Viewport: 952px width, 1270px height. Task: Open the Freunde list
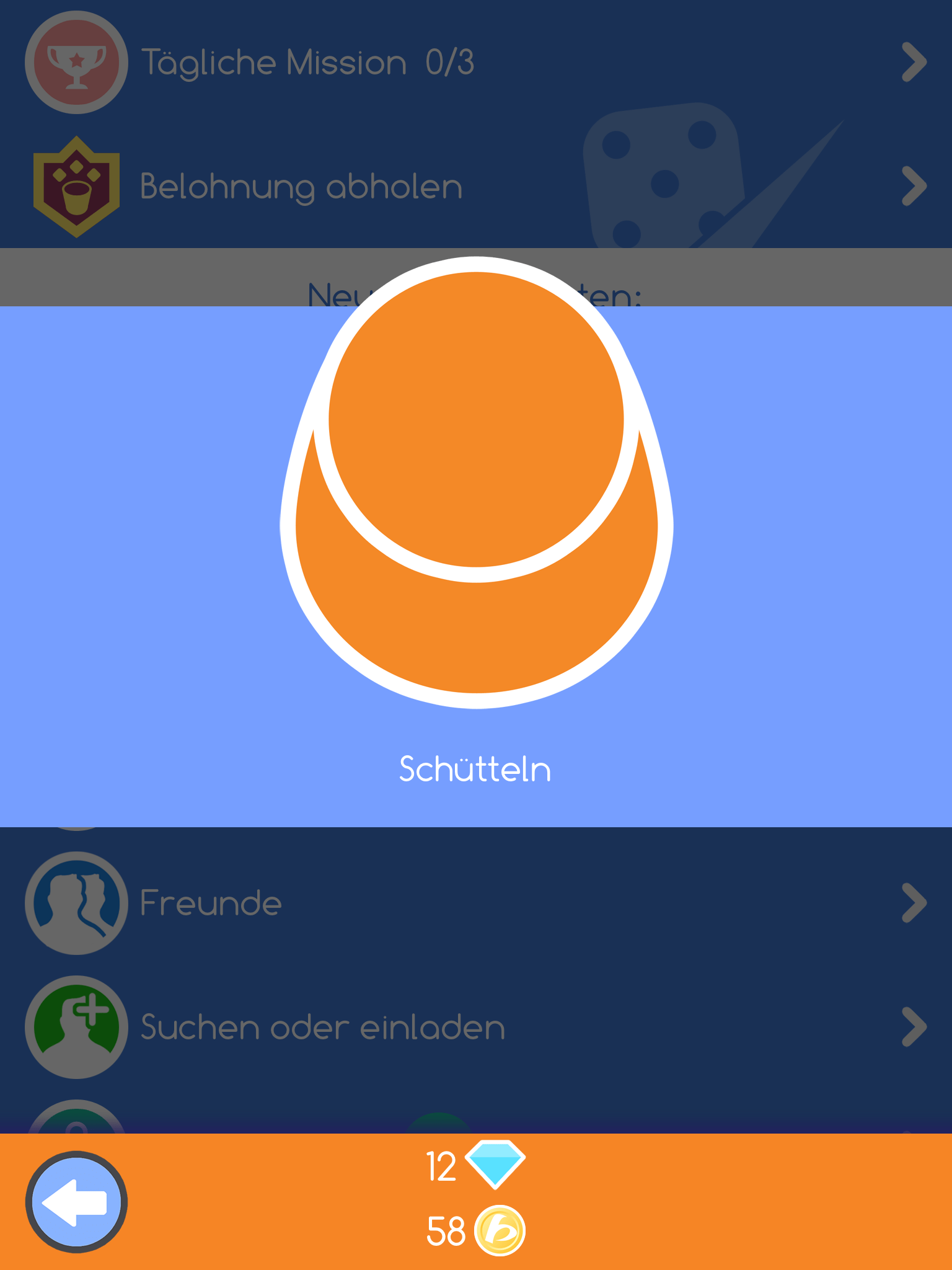tap(476, 903)
